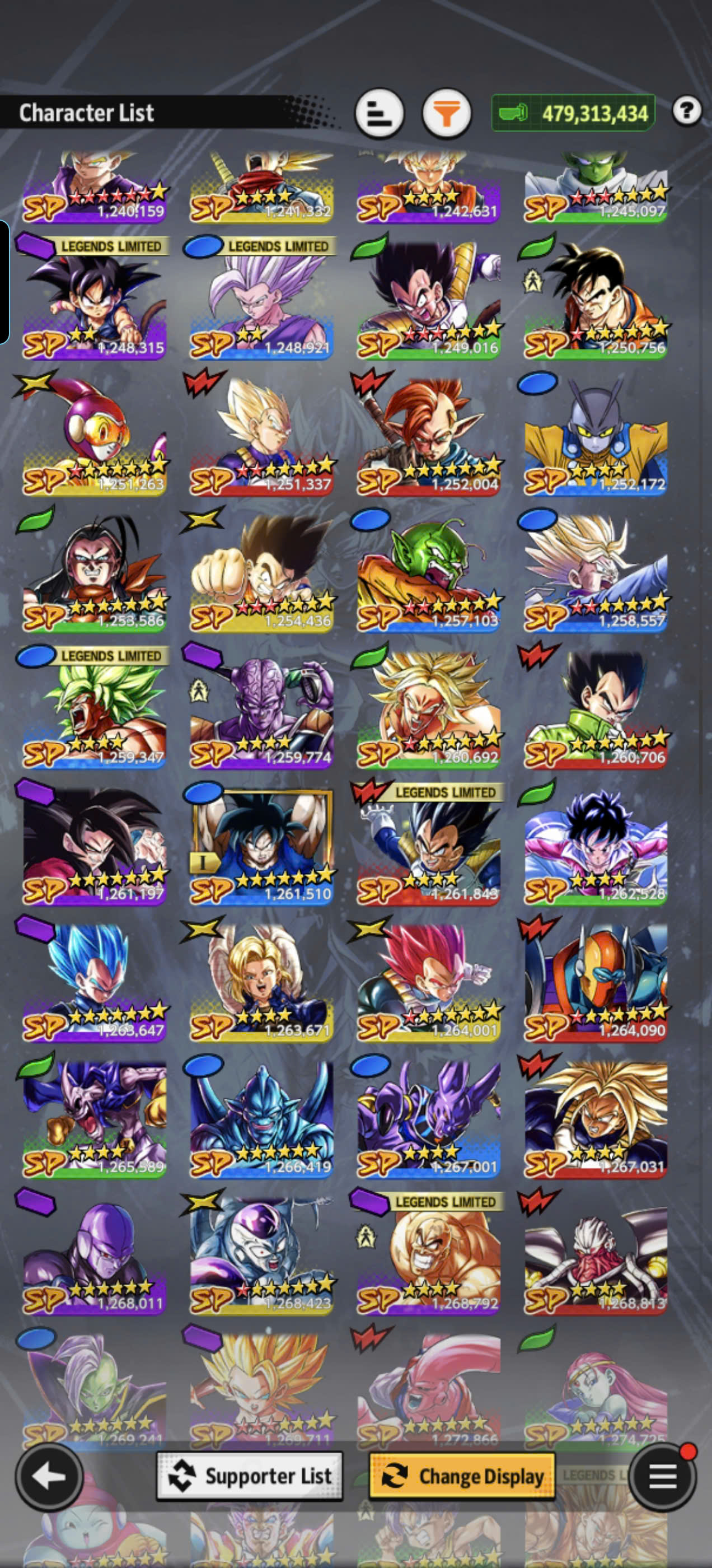712x1568 pixels.
Task: Select character with power 1,268,423
Action: click(261, 1255)
